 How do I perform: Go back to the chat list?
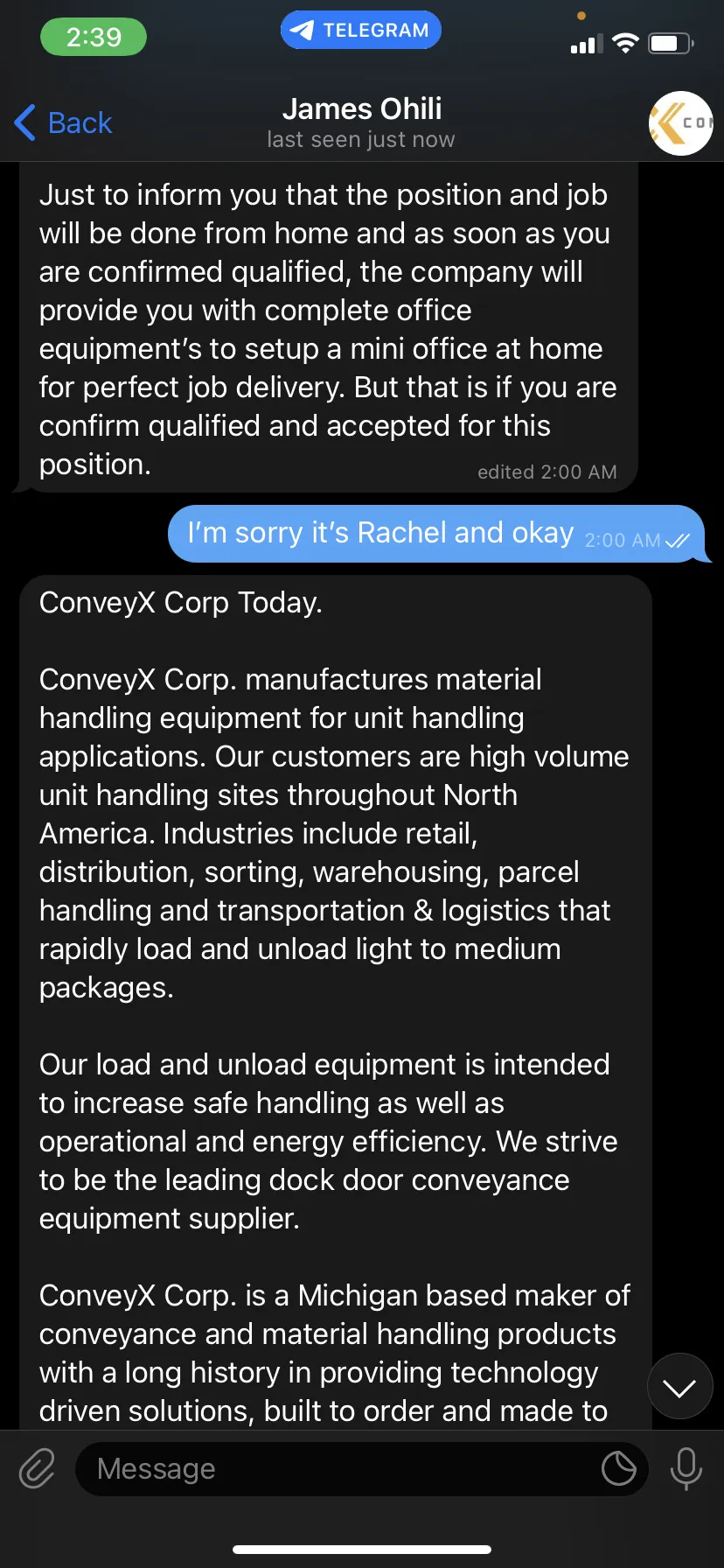(x=63, y=122)
